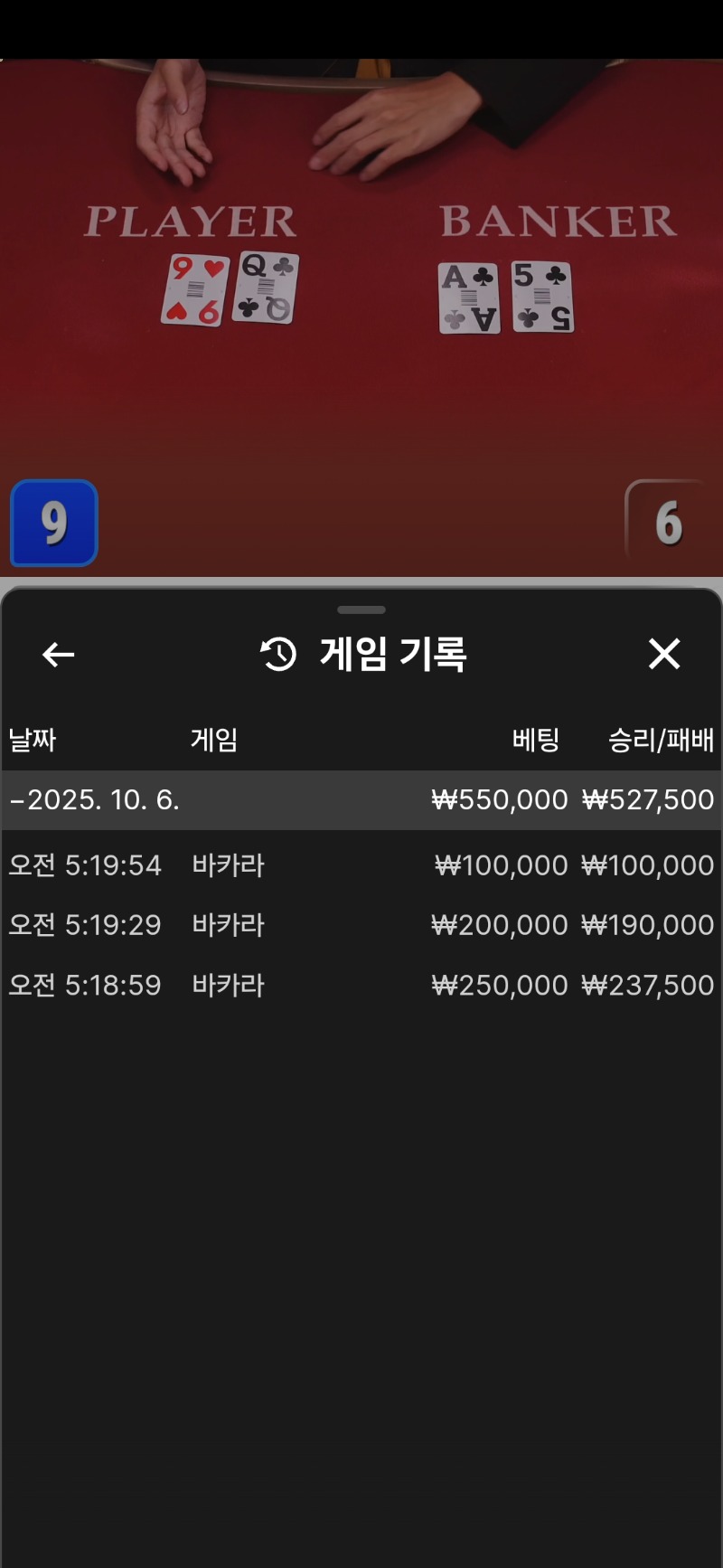
Task: Close the 게임 기록 panel
Action: 664,654
